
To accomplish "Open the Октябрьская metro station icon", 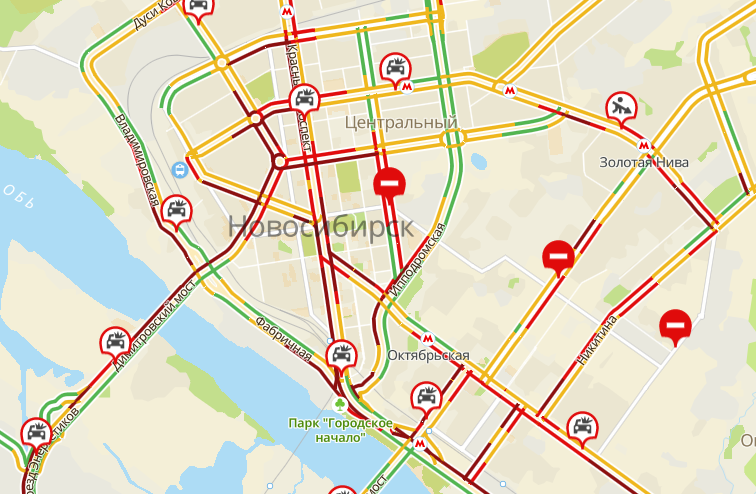I will (428, 338).
